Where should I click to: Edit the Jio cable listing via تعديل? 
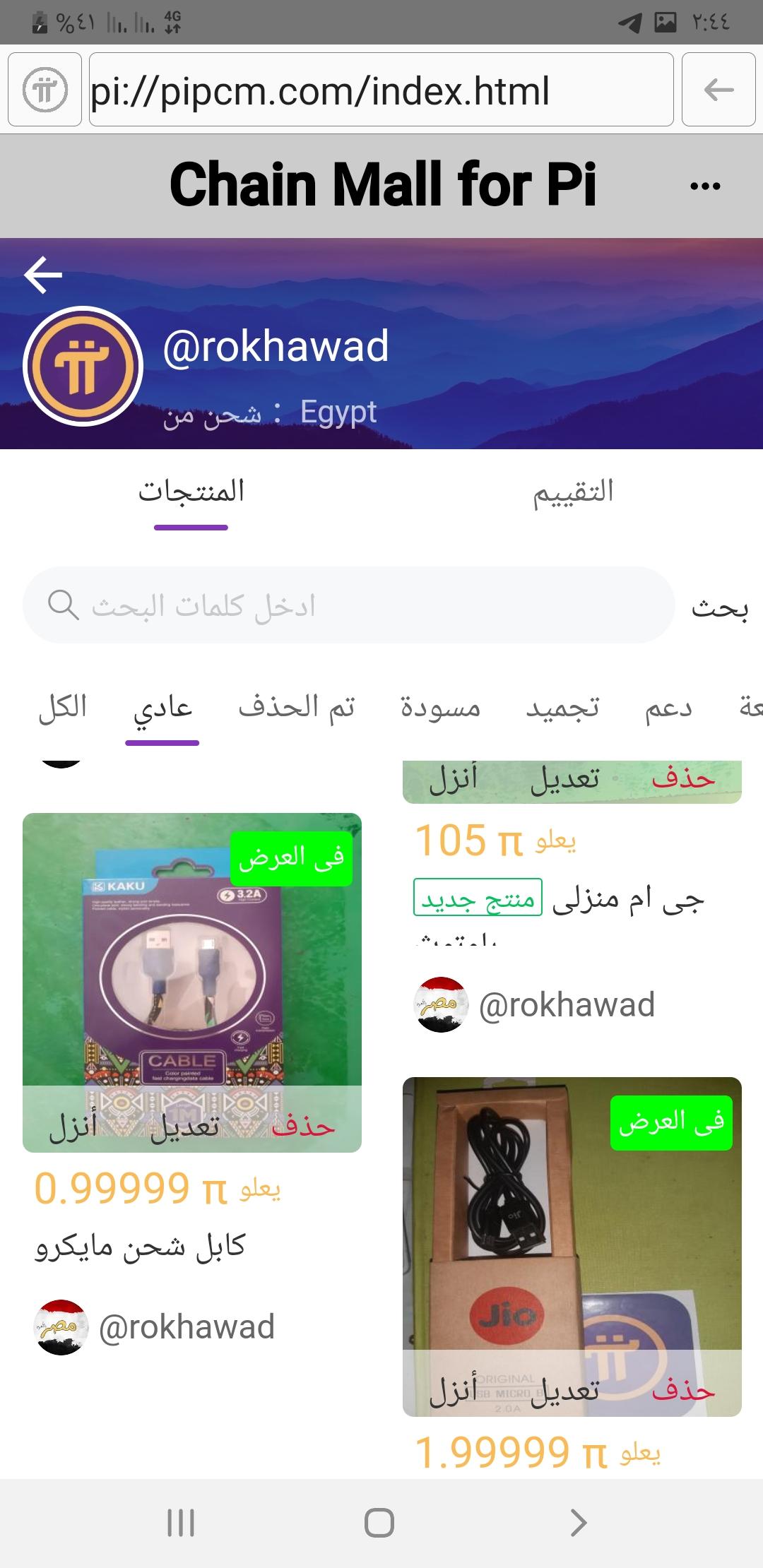click(x=565, y=1390)
